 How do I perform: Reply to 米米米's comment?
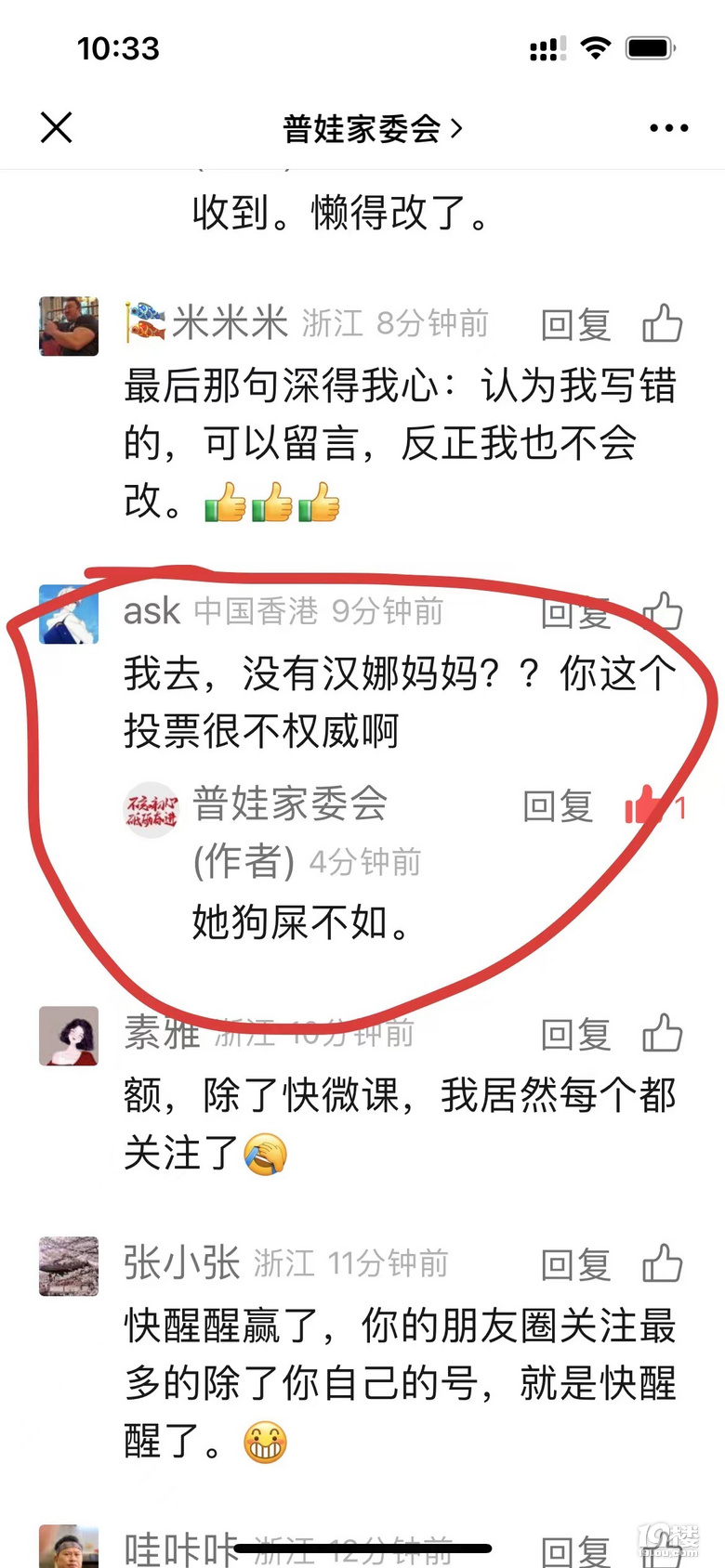point(575,325)
